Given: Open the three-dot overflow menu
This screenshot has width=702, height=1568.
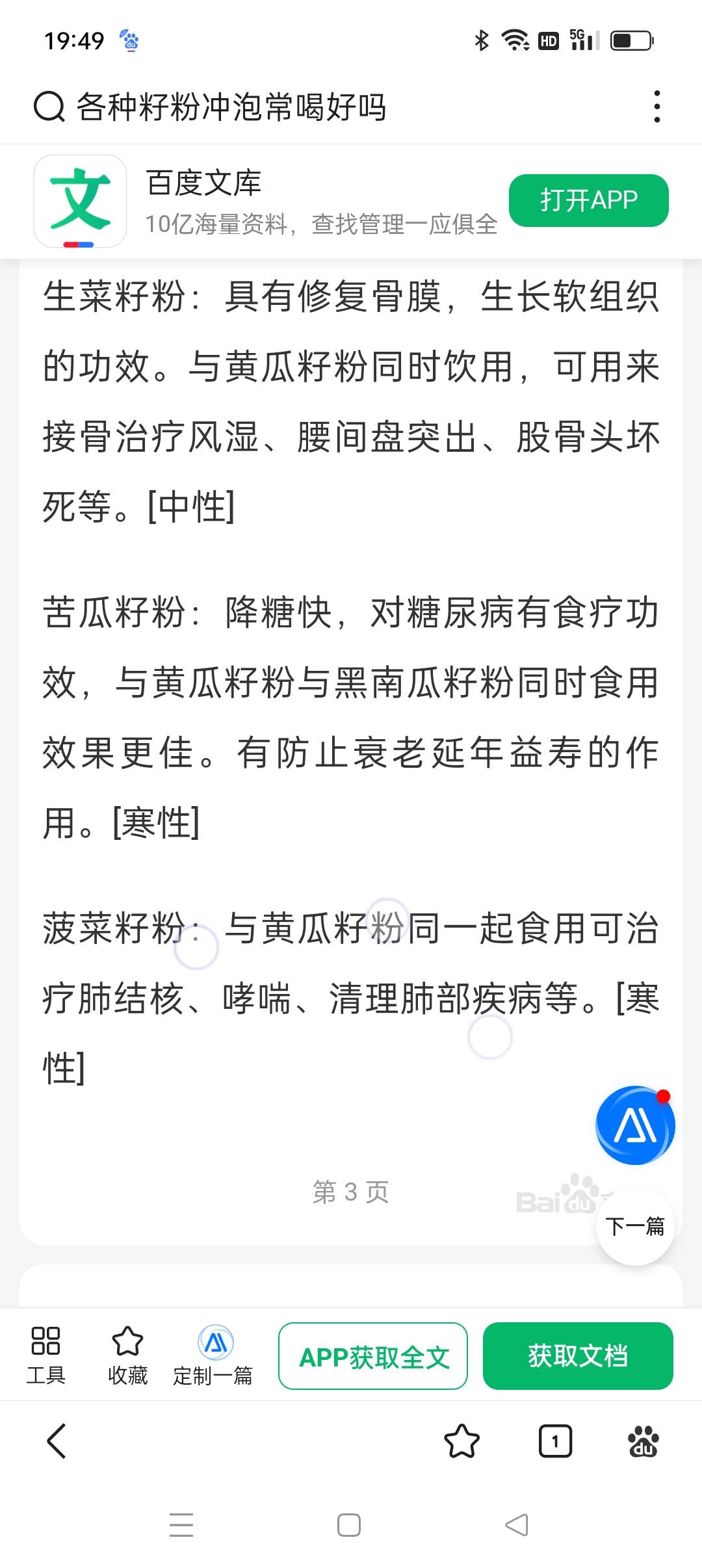Looking at the screenshot, I should tap(658, 106).
